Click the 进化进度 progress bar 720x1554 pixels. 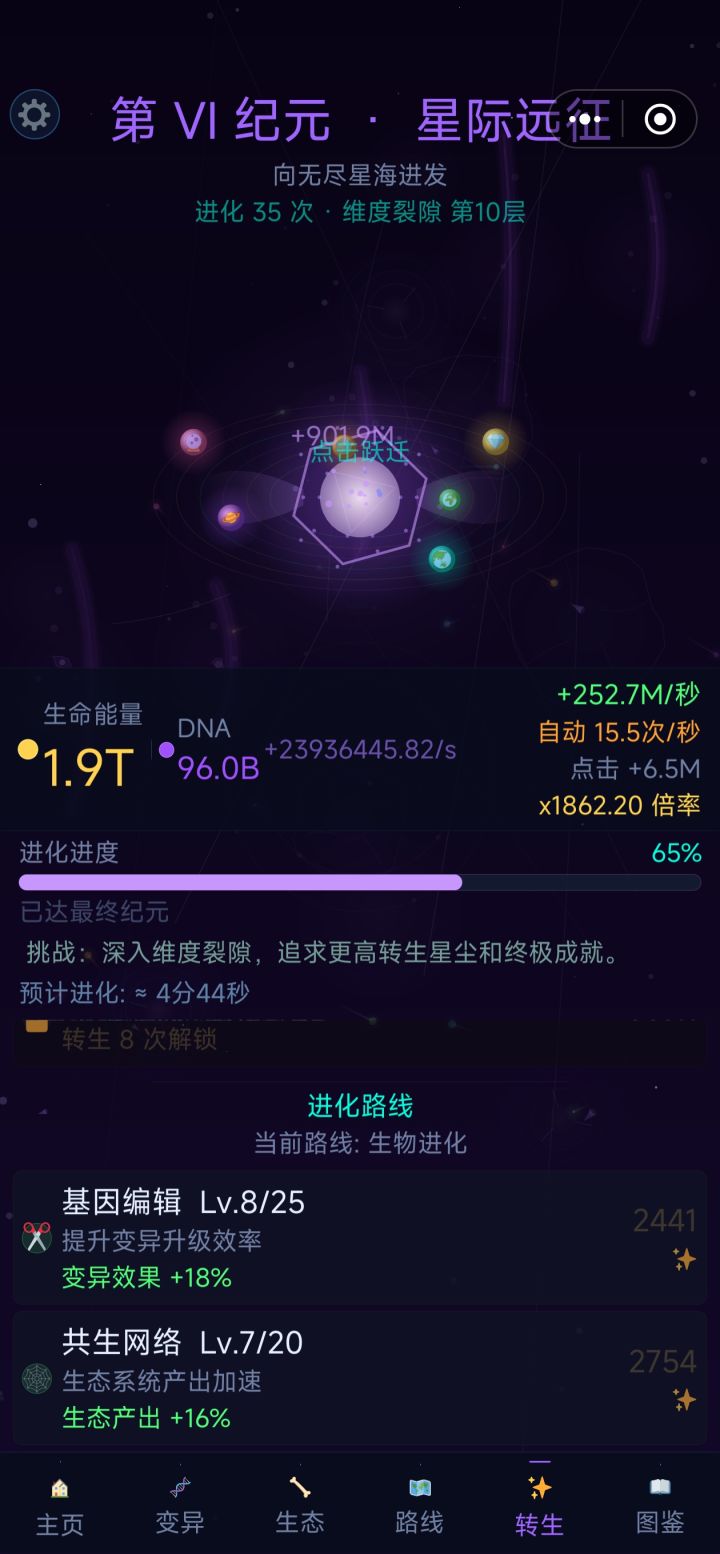click(x=360, y=882)
